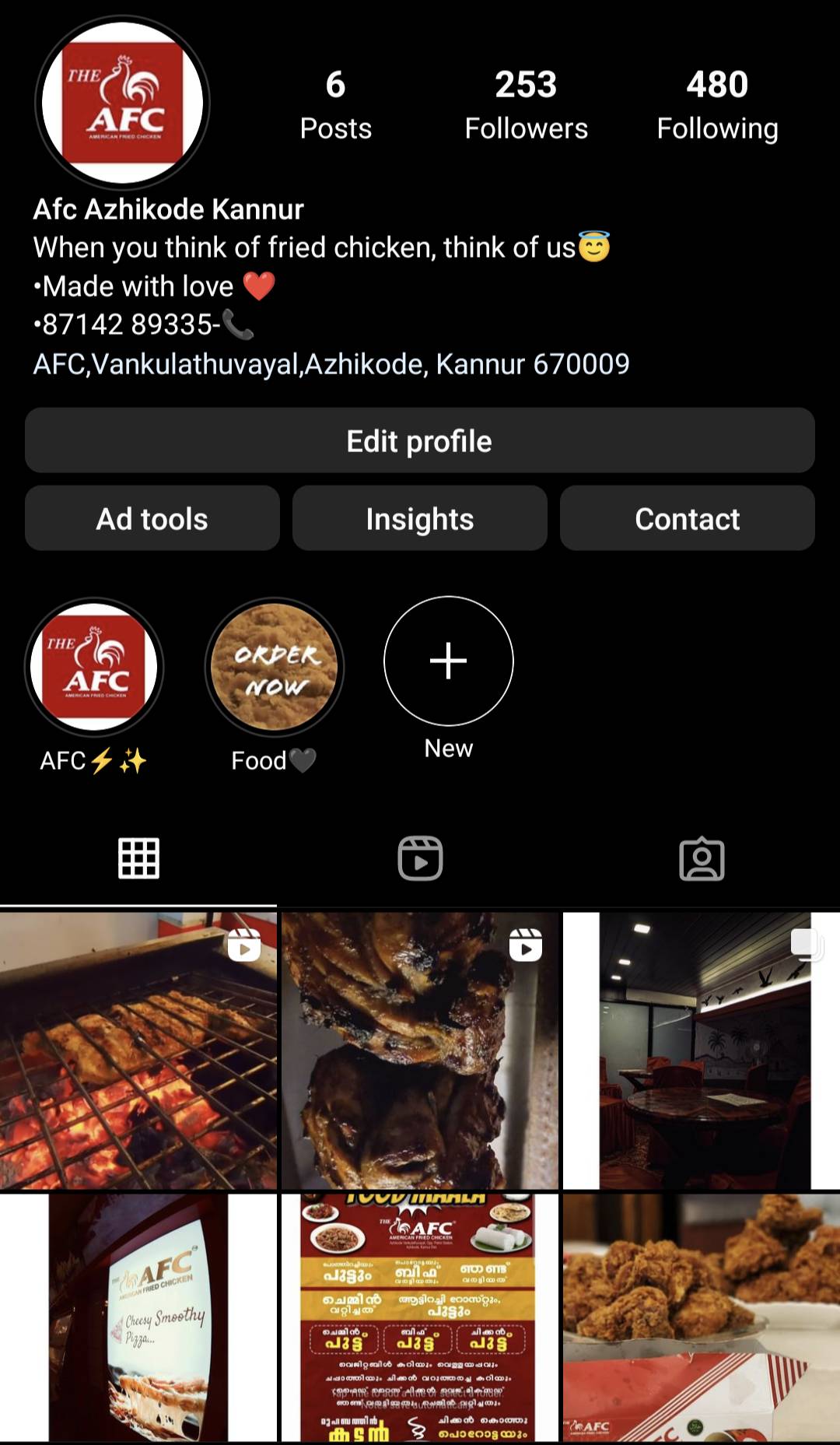Screen dimensions: 840x1445
Task: Open the Vankulathuvayal, Azhikode address link
Action: [331, 364]
